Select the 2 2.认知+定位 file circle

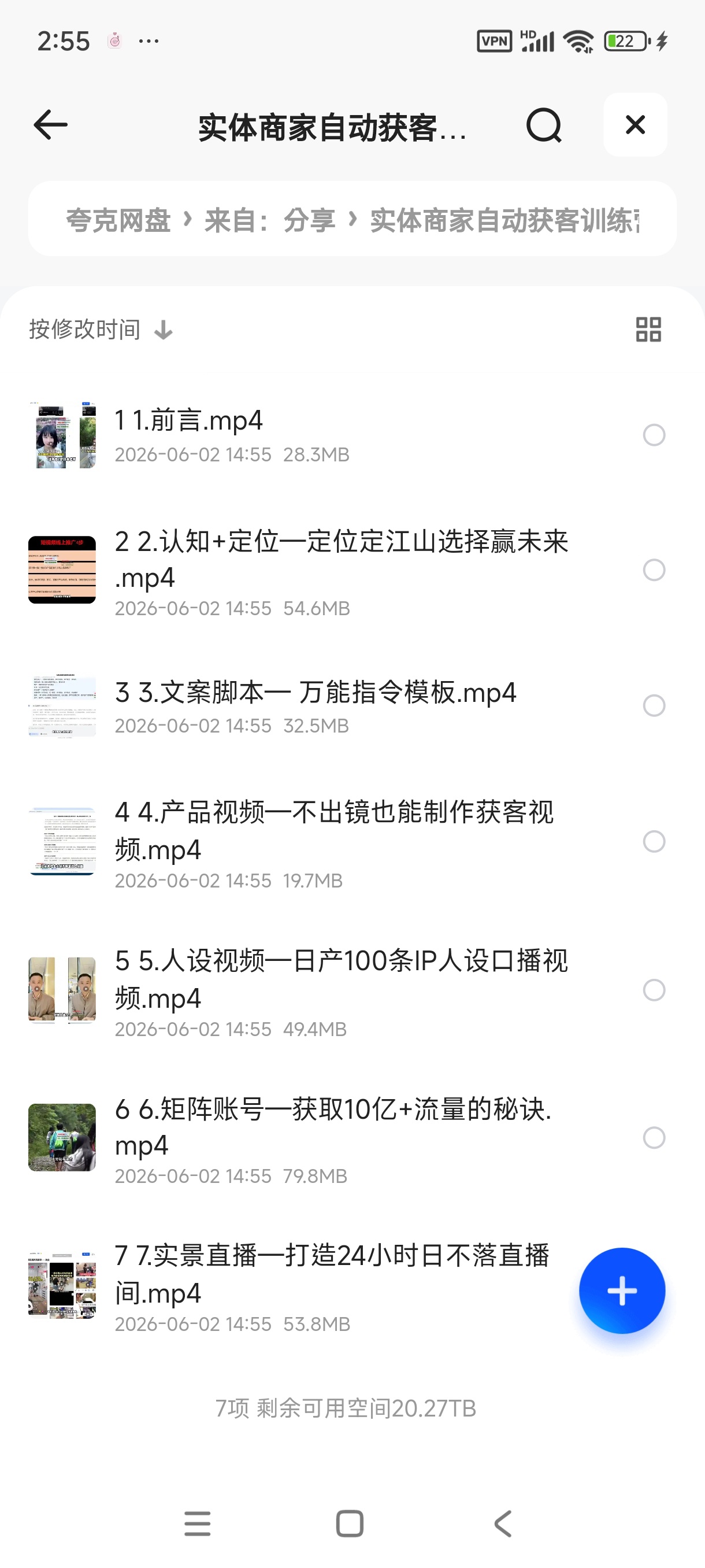click(x=654, y=570)
